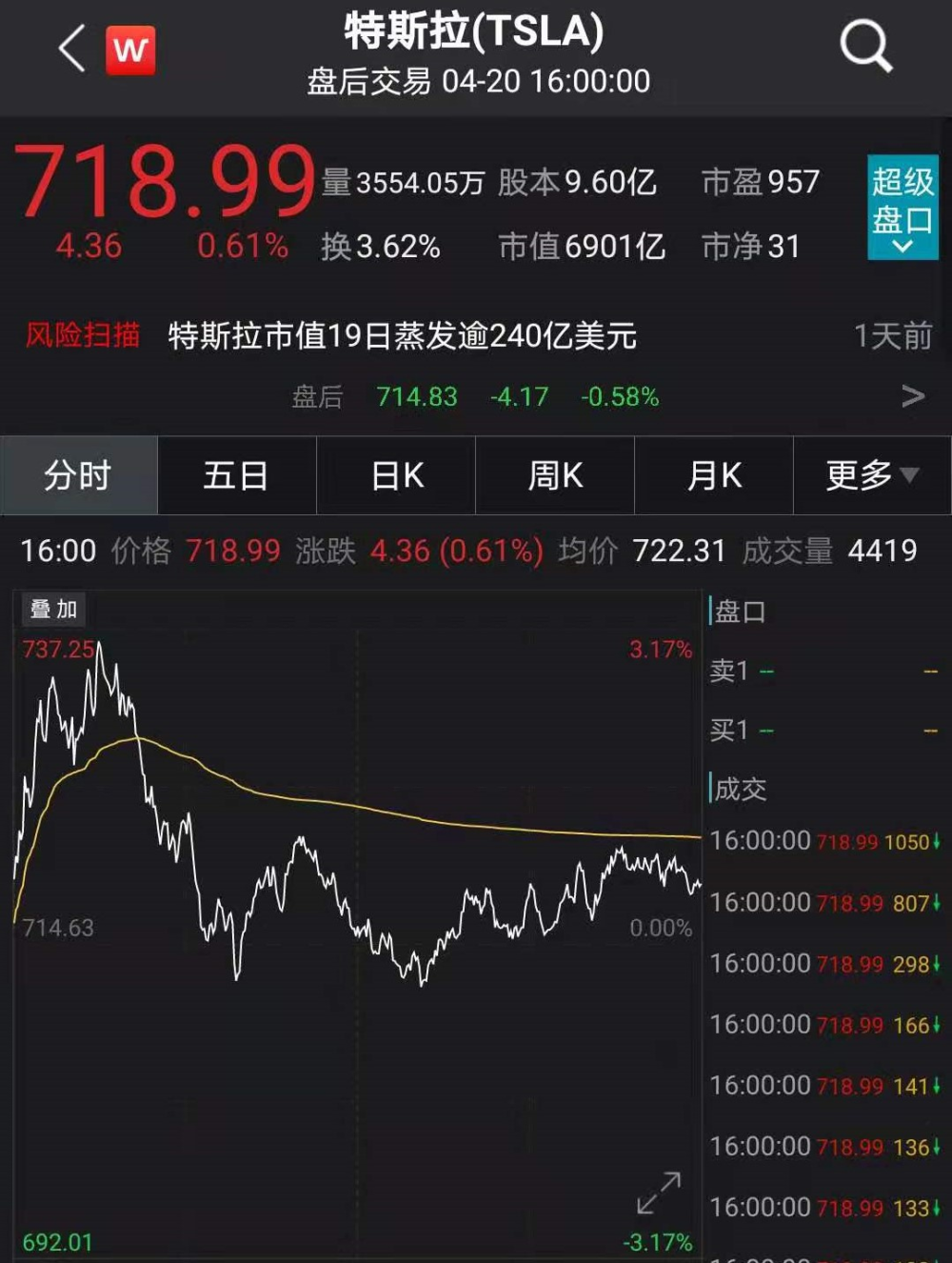Open the 更多 chart options dropdown
Screen dimensions: 952x1263
(871, 475)
